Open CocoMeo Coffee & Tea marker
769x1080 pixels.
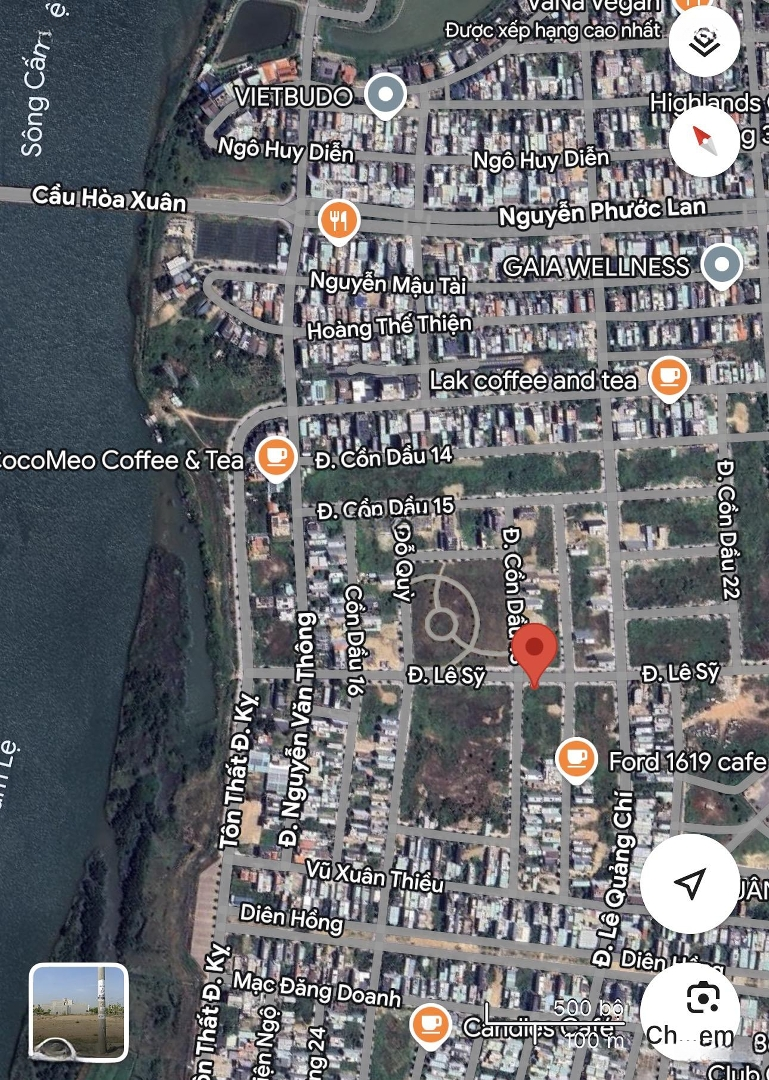tap(275, 456)
